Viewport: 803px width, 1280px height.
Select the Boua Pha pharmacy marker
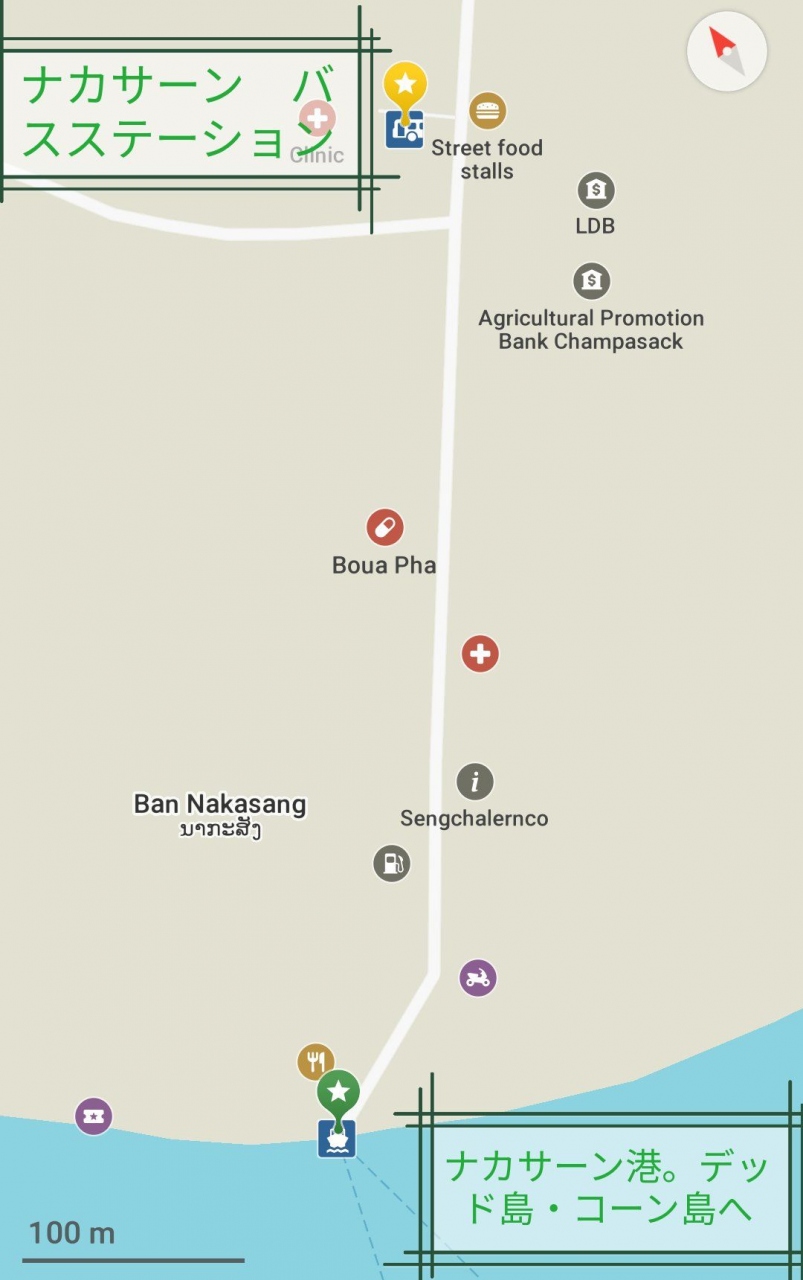pyautogui.click(x=385, y=527)
